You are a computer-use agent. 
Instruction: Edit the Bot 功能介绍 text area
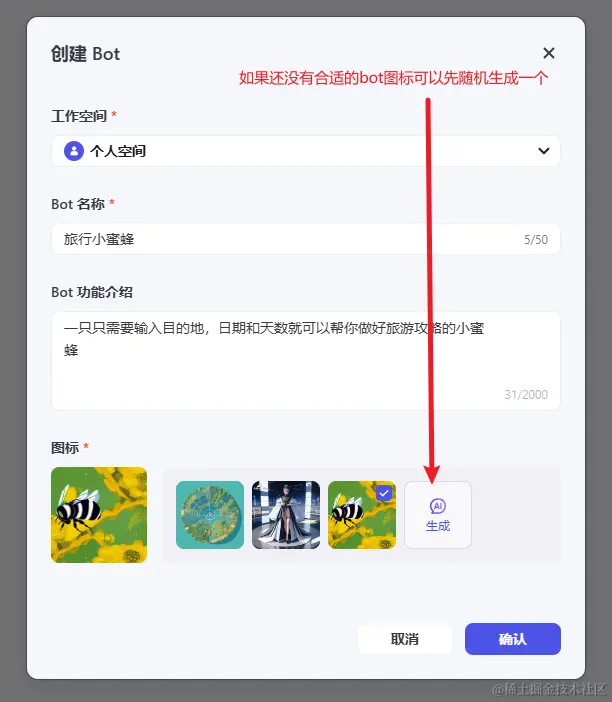point(305,360)
